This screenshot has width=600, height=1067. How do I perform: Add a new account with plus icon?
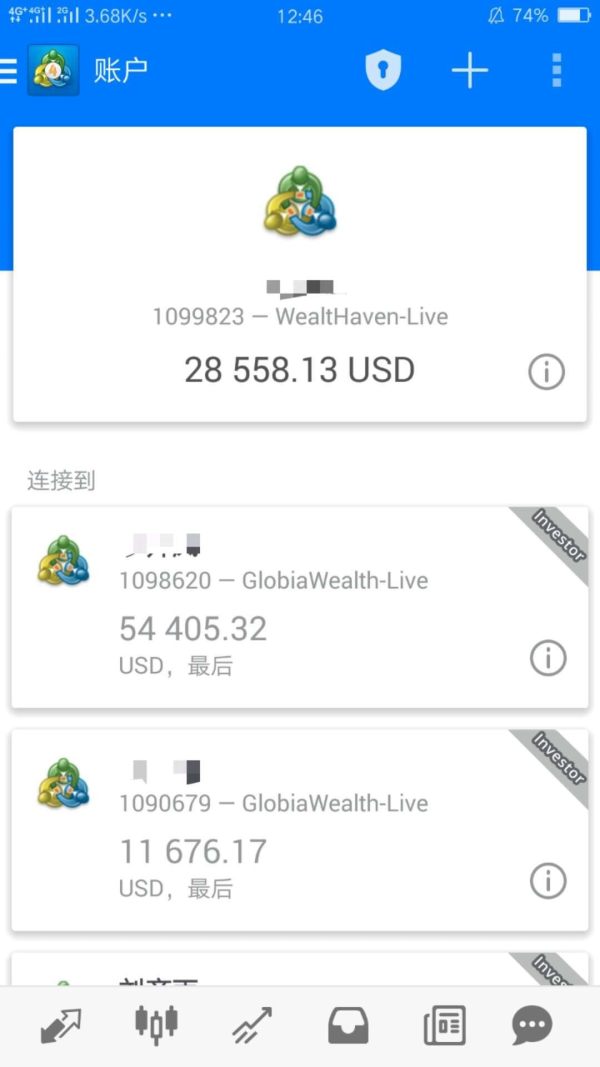[469, 71]
